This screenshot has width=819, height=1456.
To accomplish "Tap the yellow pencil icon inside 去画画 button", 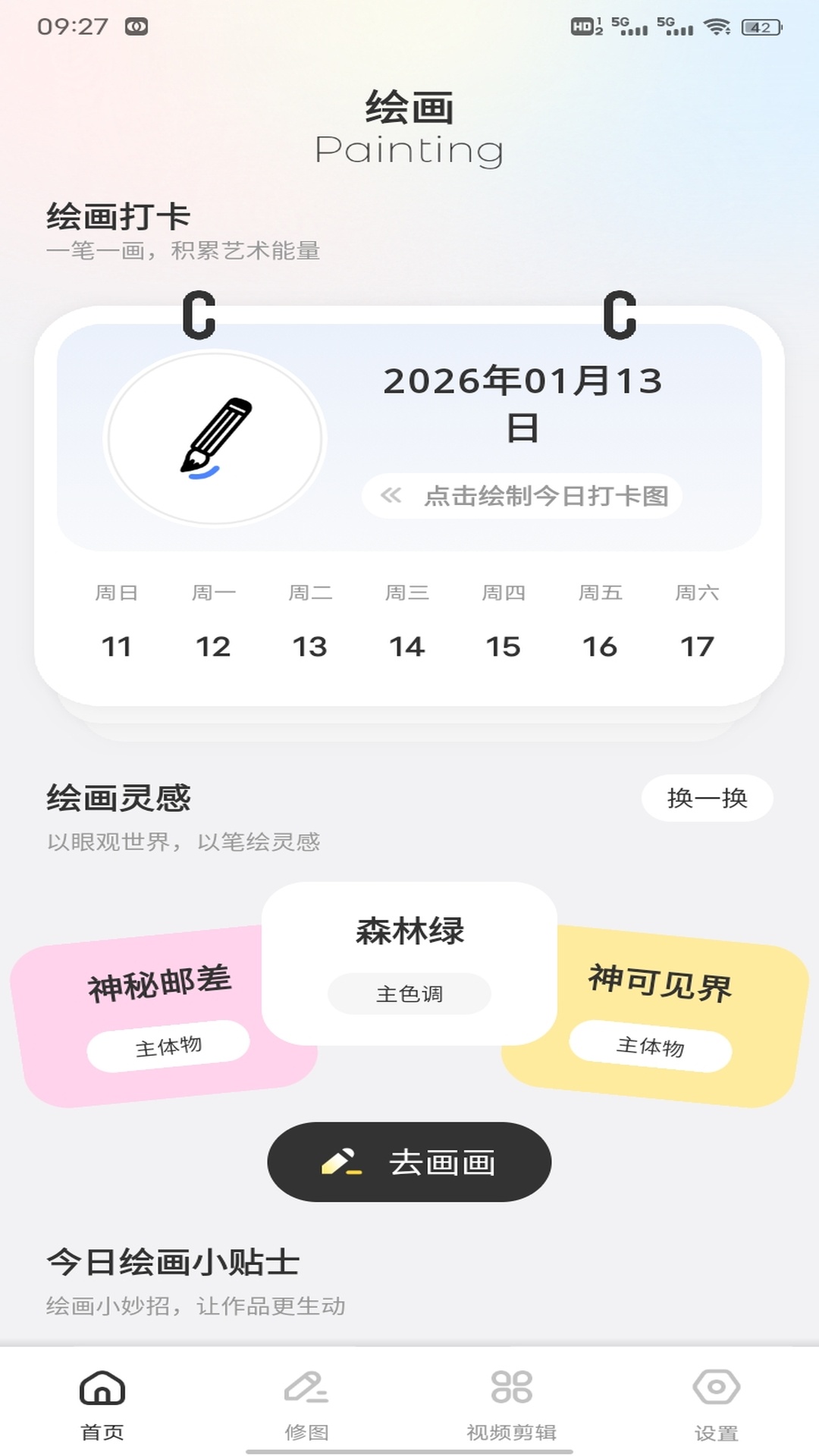I will [x=342, y=1160].
